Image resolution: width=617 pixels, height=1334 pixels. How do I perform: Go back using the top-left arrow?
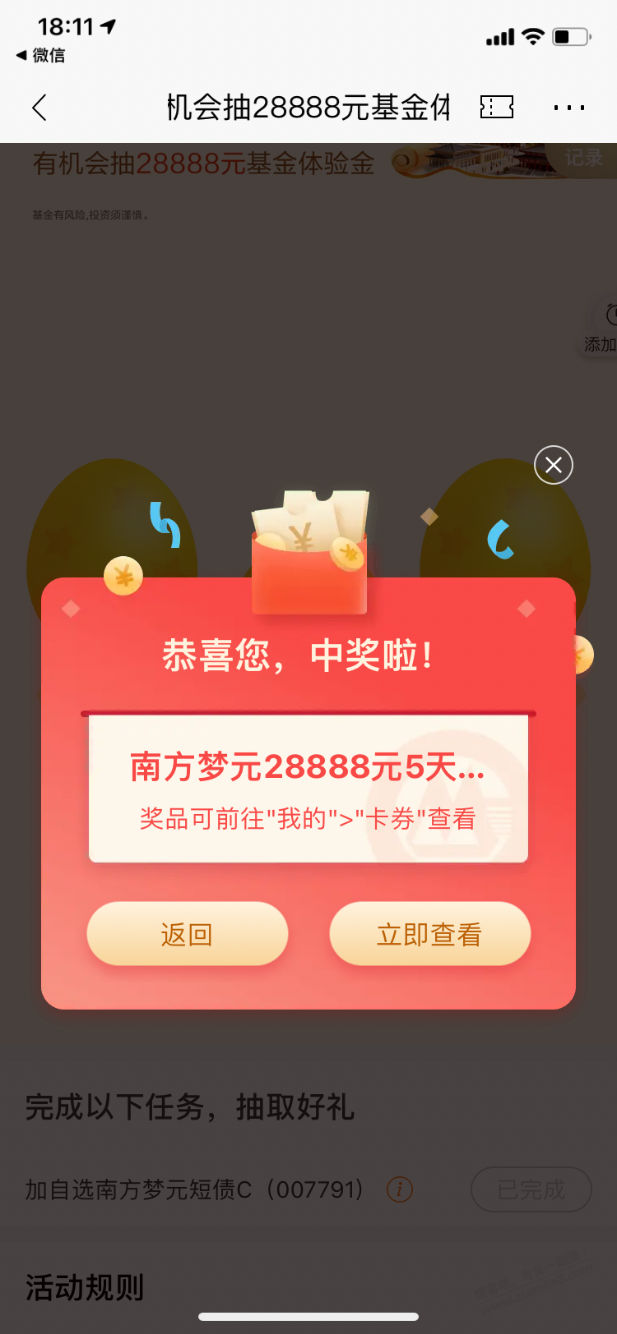[39, 108]
